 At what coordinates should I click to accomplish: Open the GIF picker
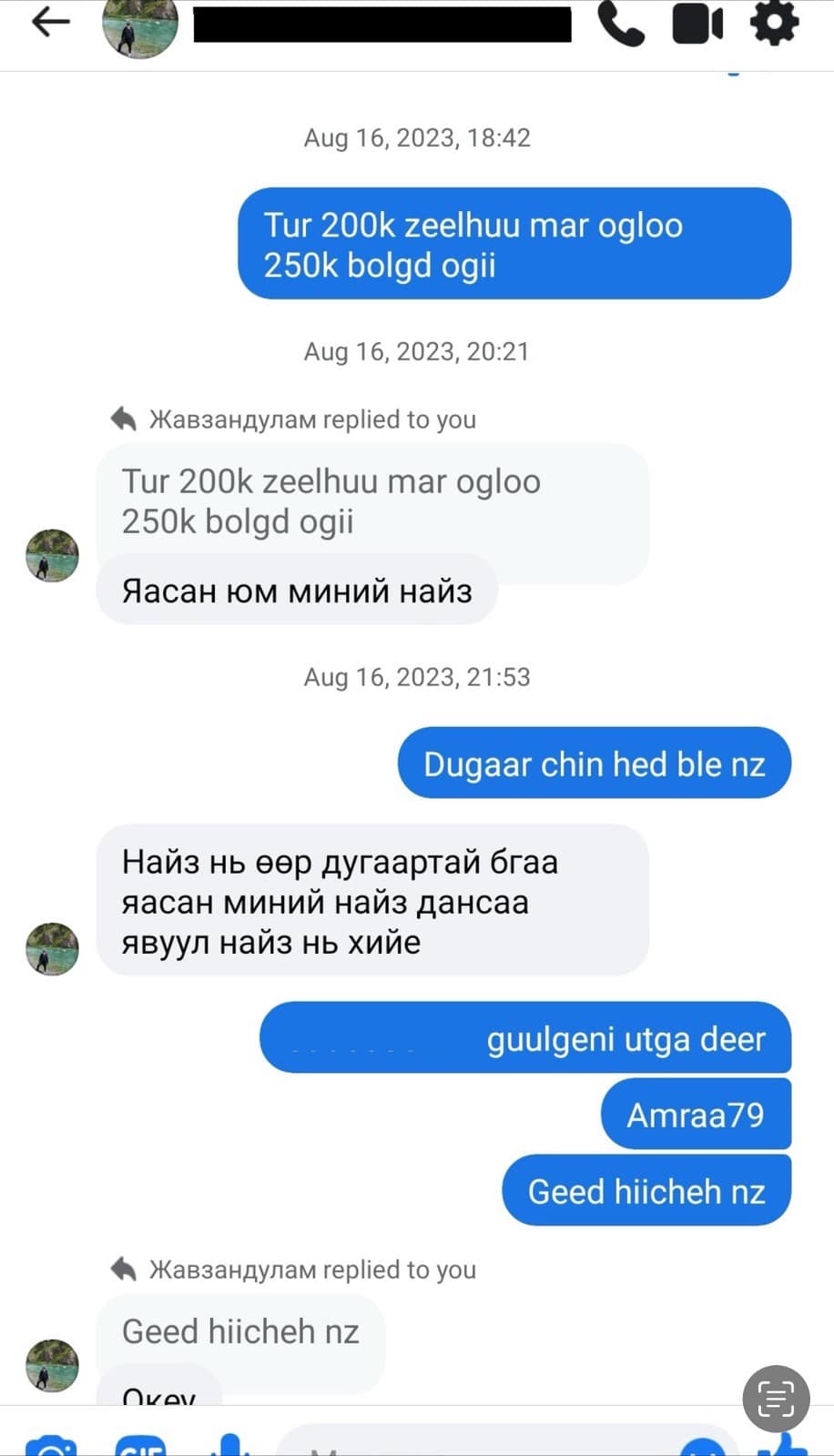pyautogui.click(x=140, y=1445)
